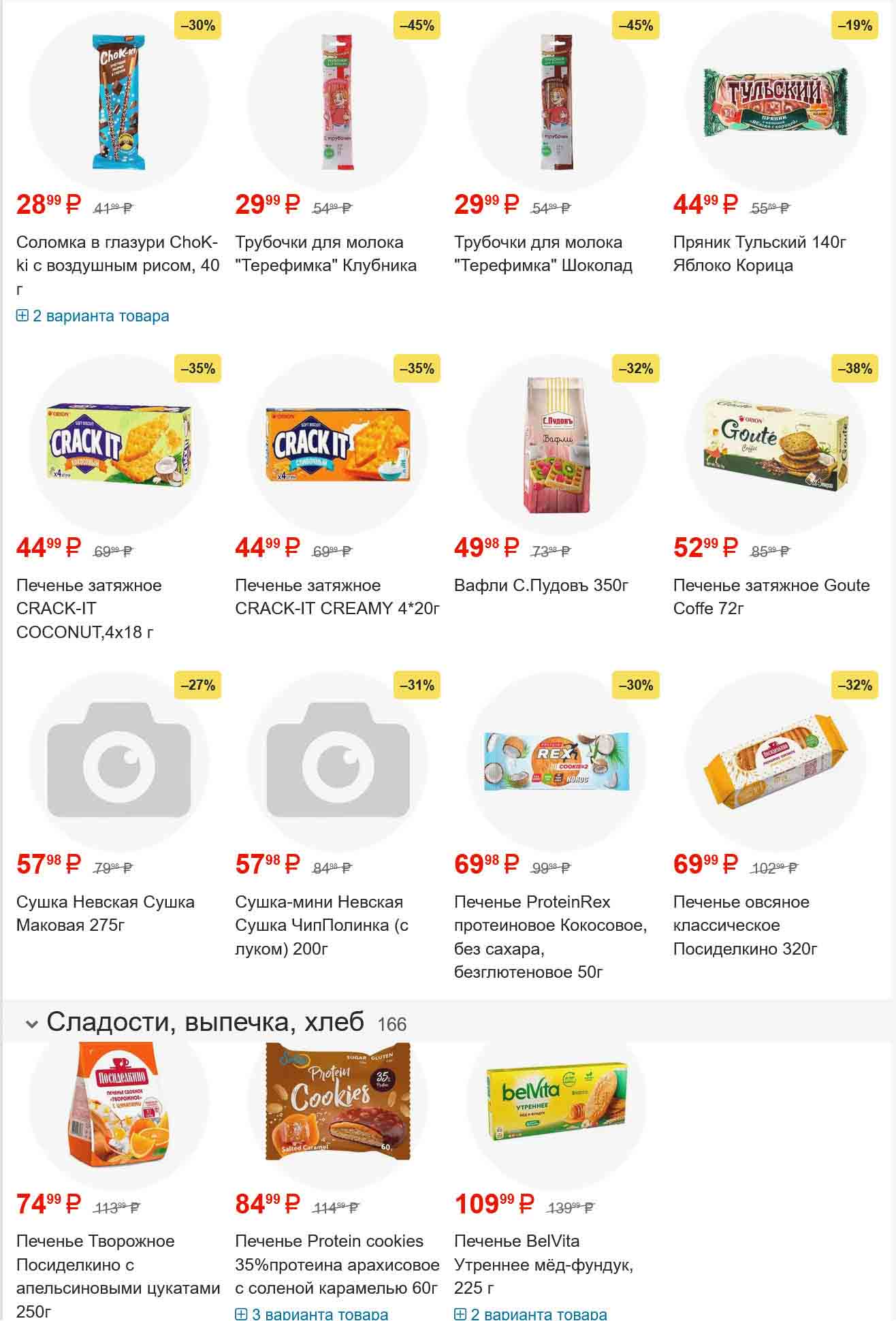Open Посиделкино oat cookies 320г product

(745, 925)
